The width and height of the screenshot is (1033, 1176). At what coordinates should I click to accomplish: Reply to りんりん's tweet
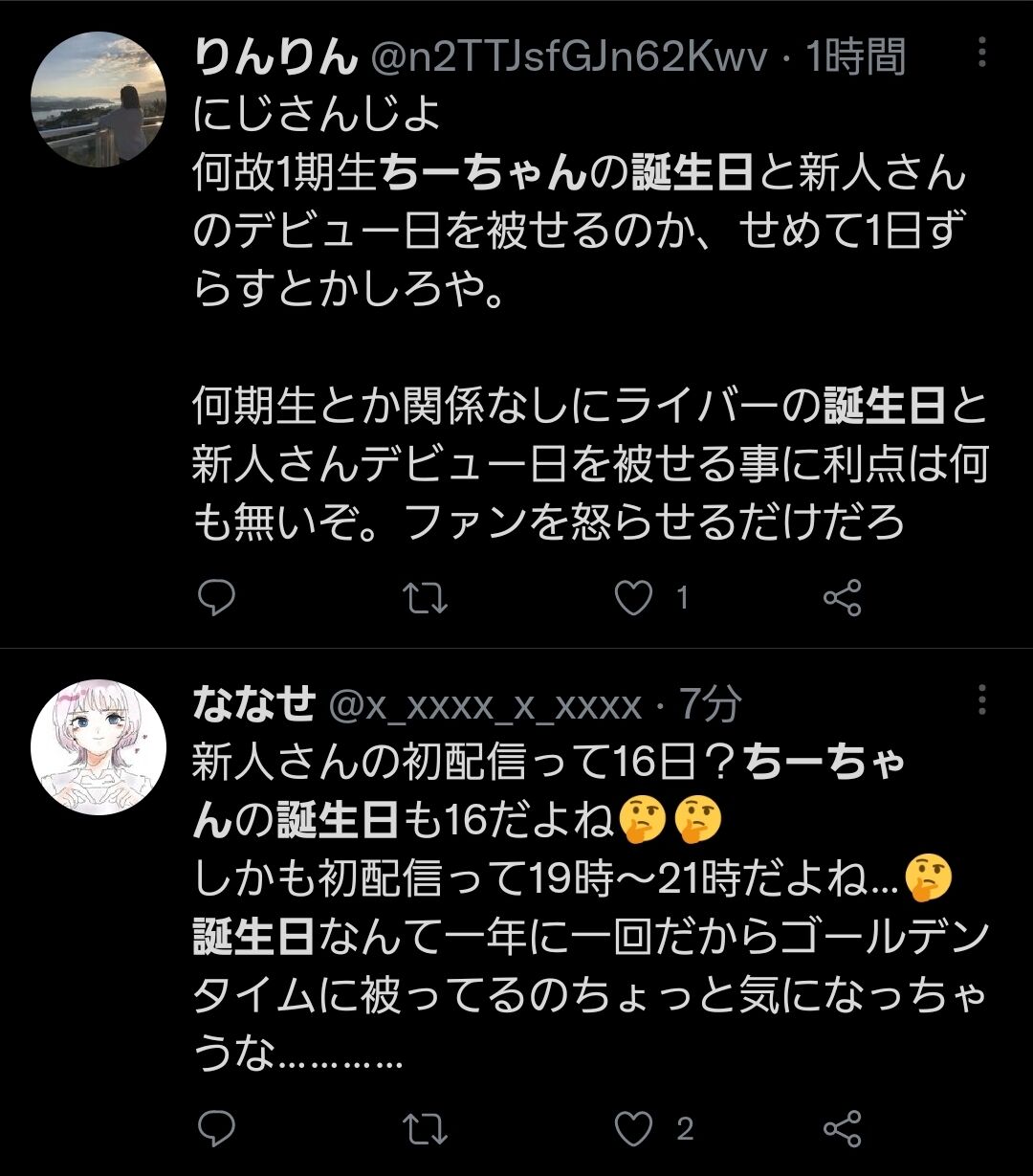coord(216,599)
